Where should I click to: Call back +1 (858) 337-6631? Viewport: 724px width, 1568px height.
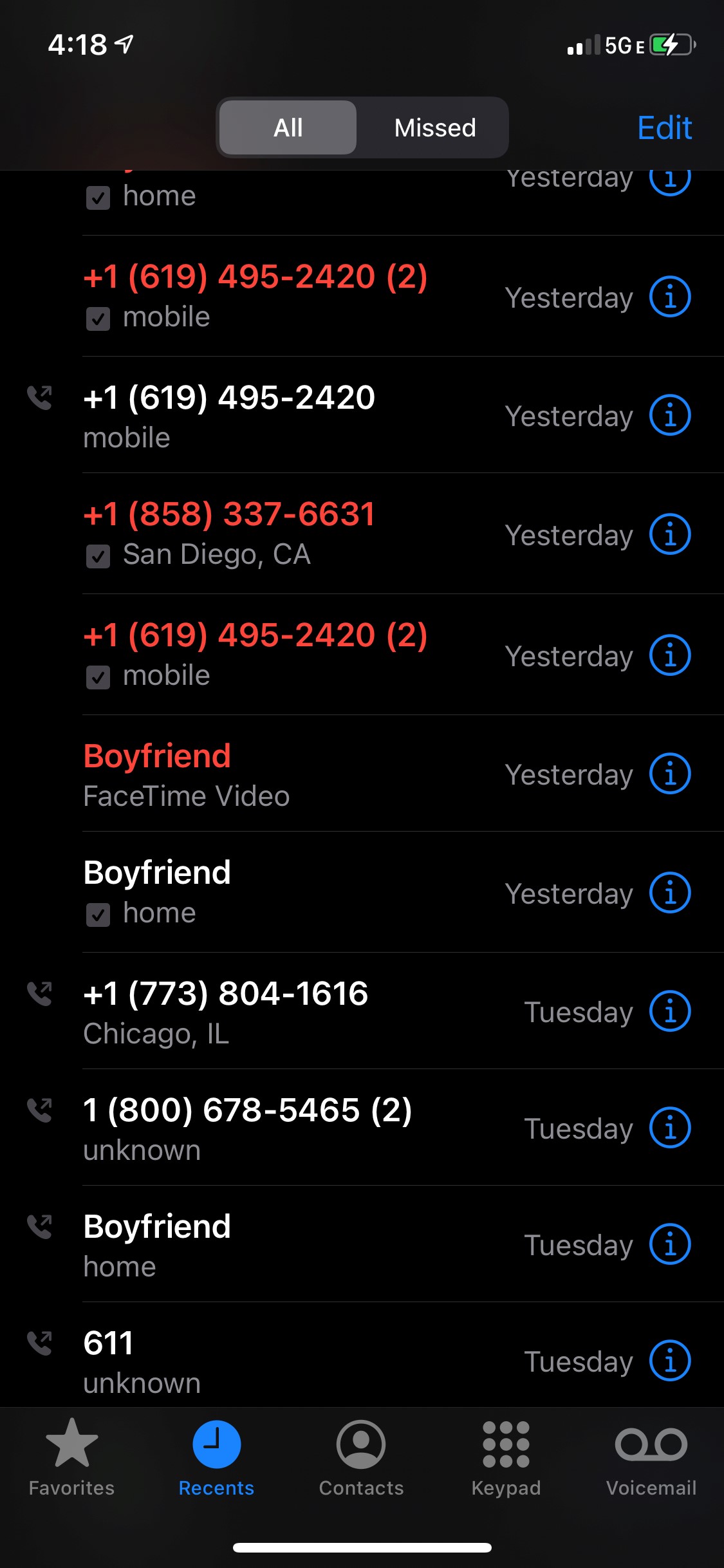229,533
